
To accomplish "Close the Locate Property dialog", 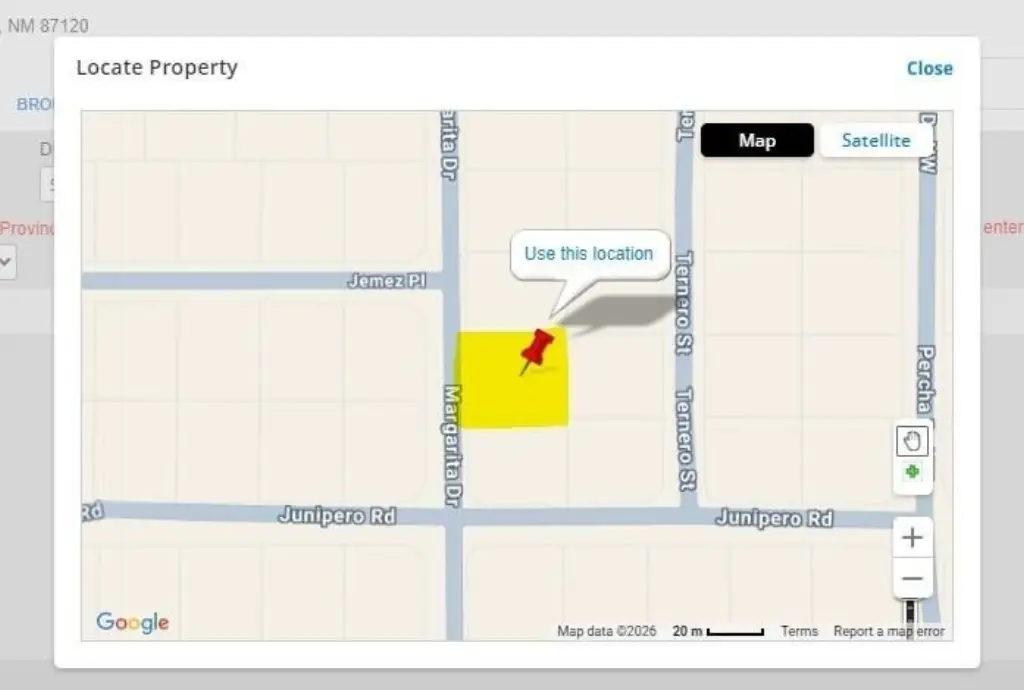I will click(929, 68).
